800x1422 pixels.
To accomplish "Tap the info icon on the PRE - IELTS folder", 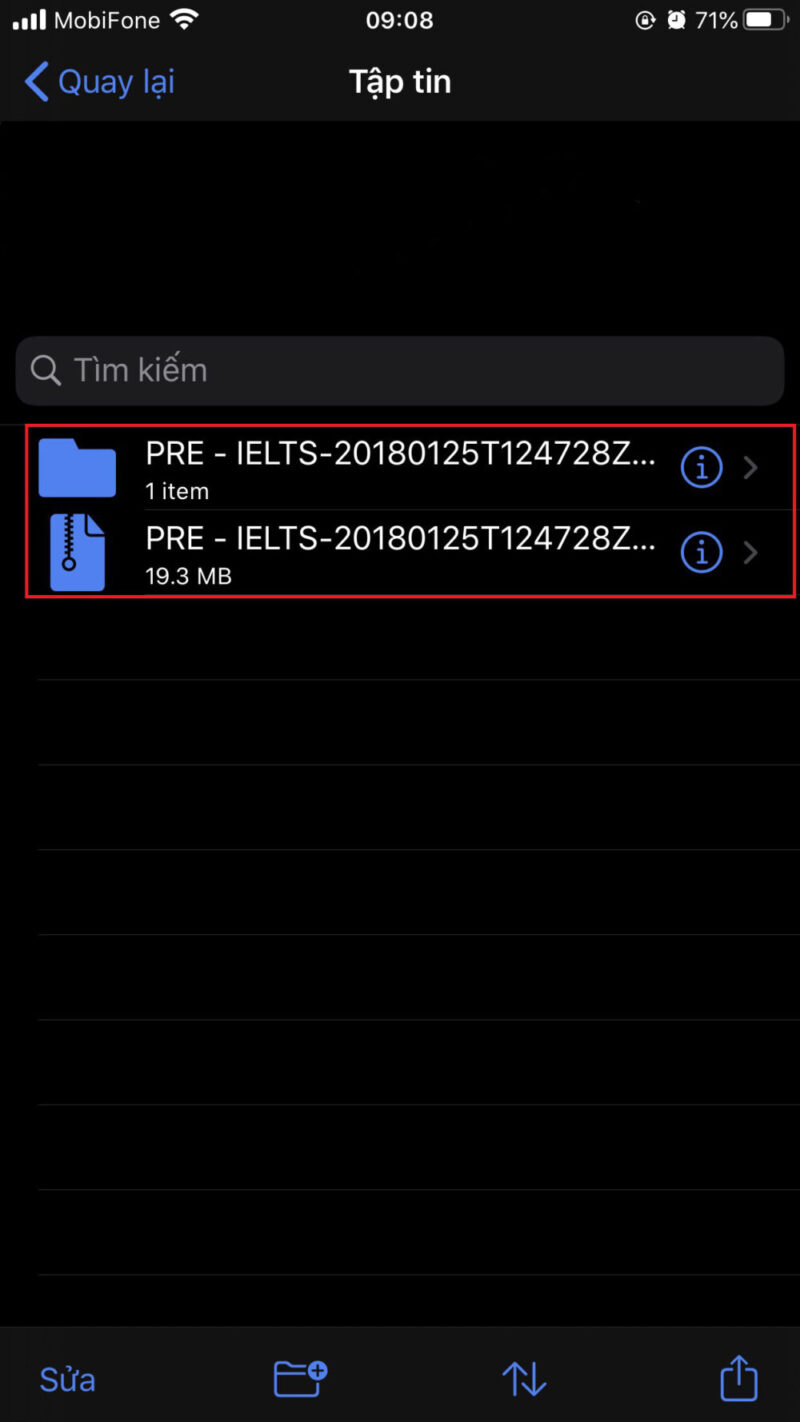I will click(701, 467).
